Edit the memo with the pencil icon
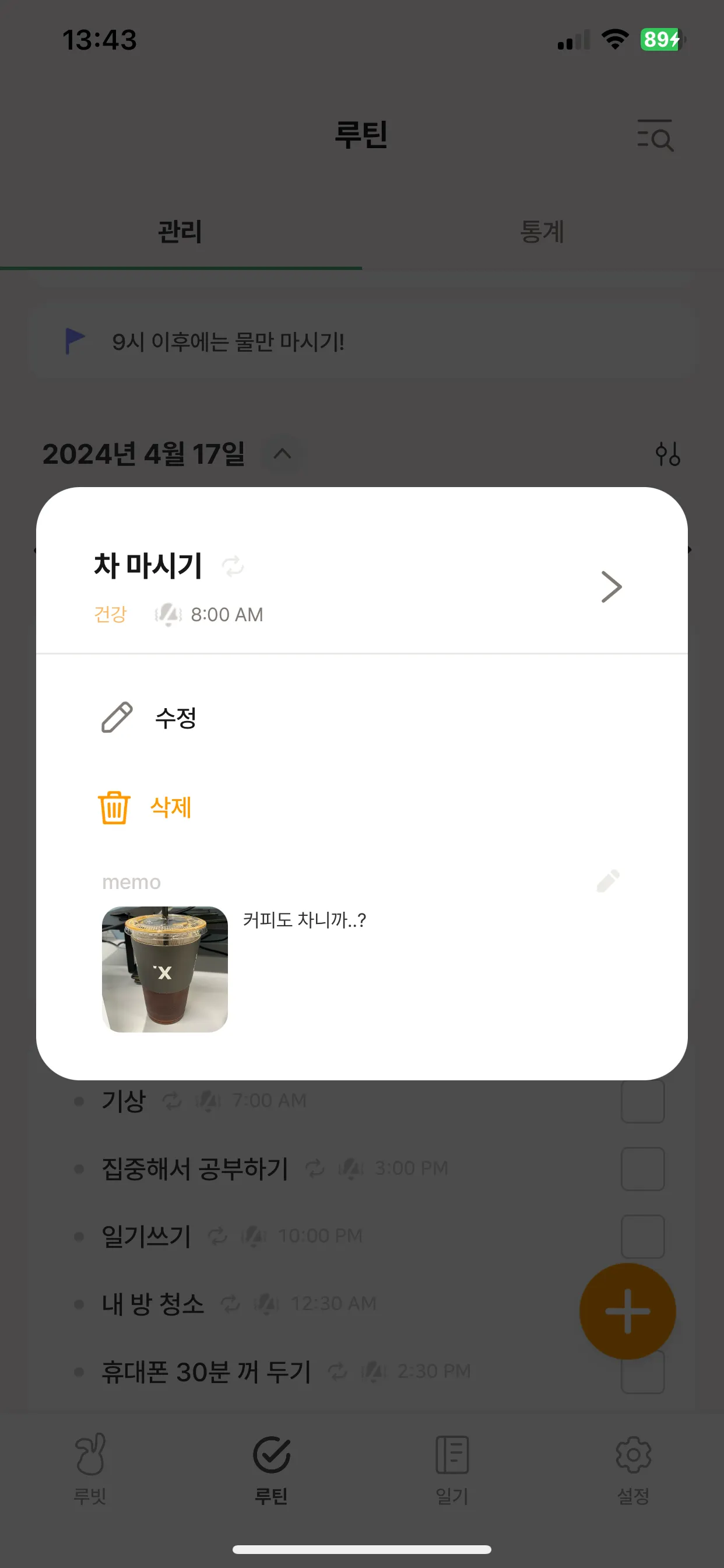Viewport: 724px width, 1568px height. [x=608, y=881]
